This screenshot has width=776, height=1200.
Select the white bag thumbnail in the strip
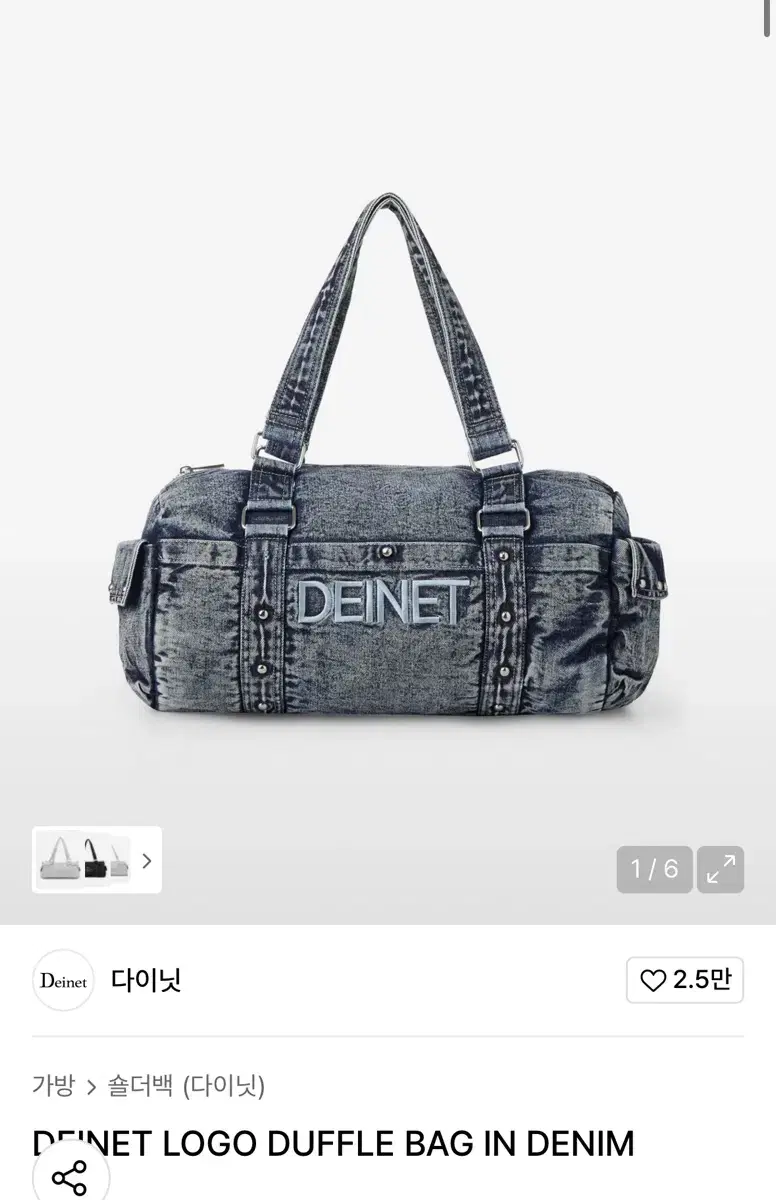(x=62, y=860)
